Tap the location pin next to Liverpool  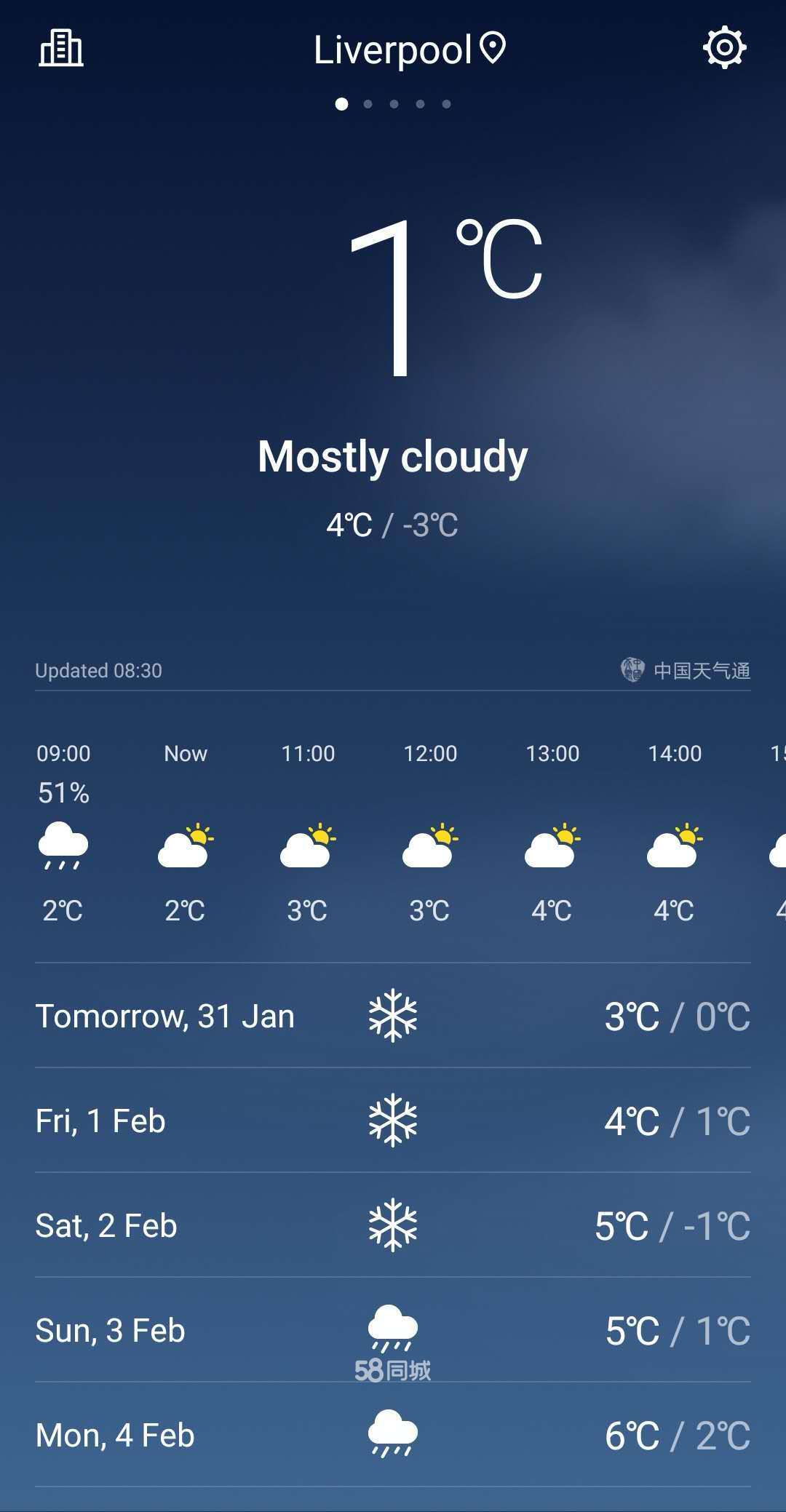point(492,48)
